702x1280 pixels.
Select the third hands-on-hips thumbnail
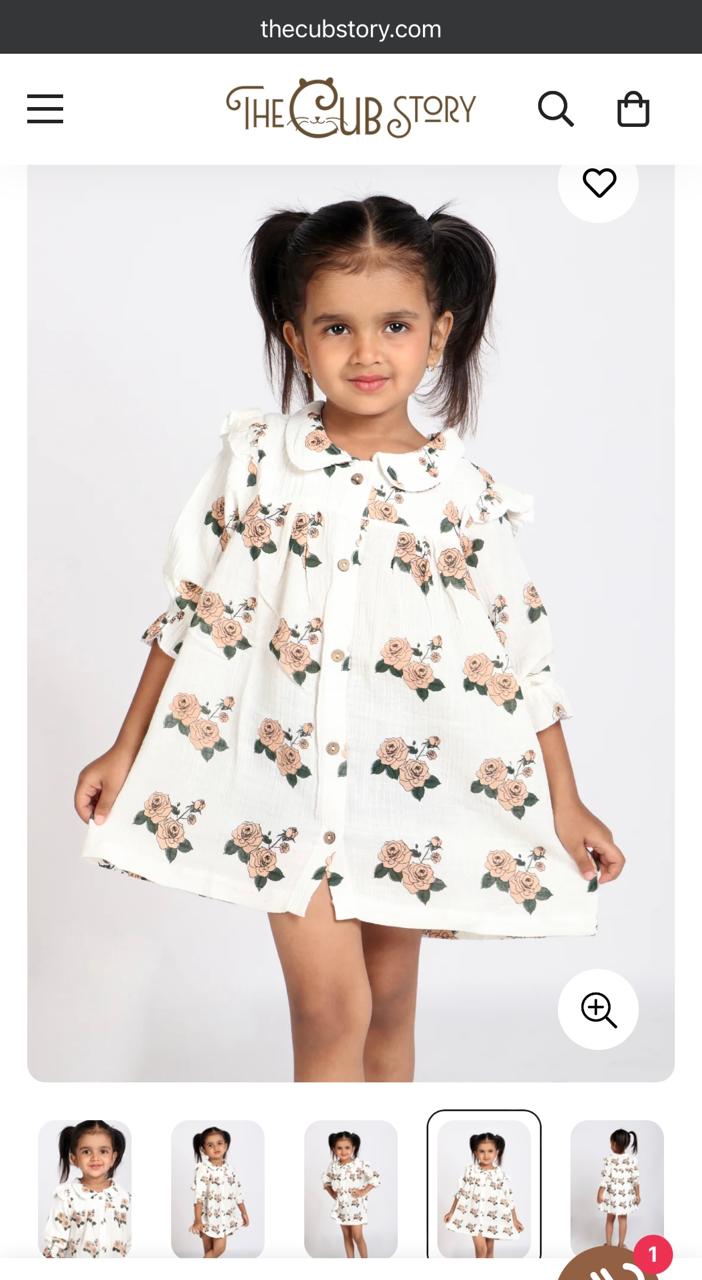351,1188
